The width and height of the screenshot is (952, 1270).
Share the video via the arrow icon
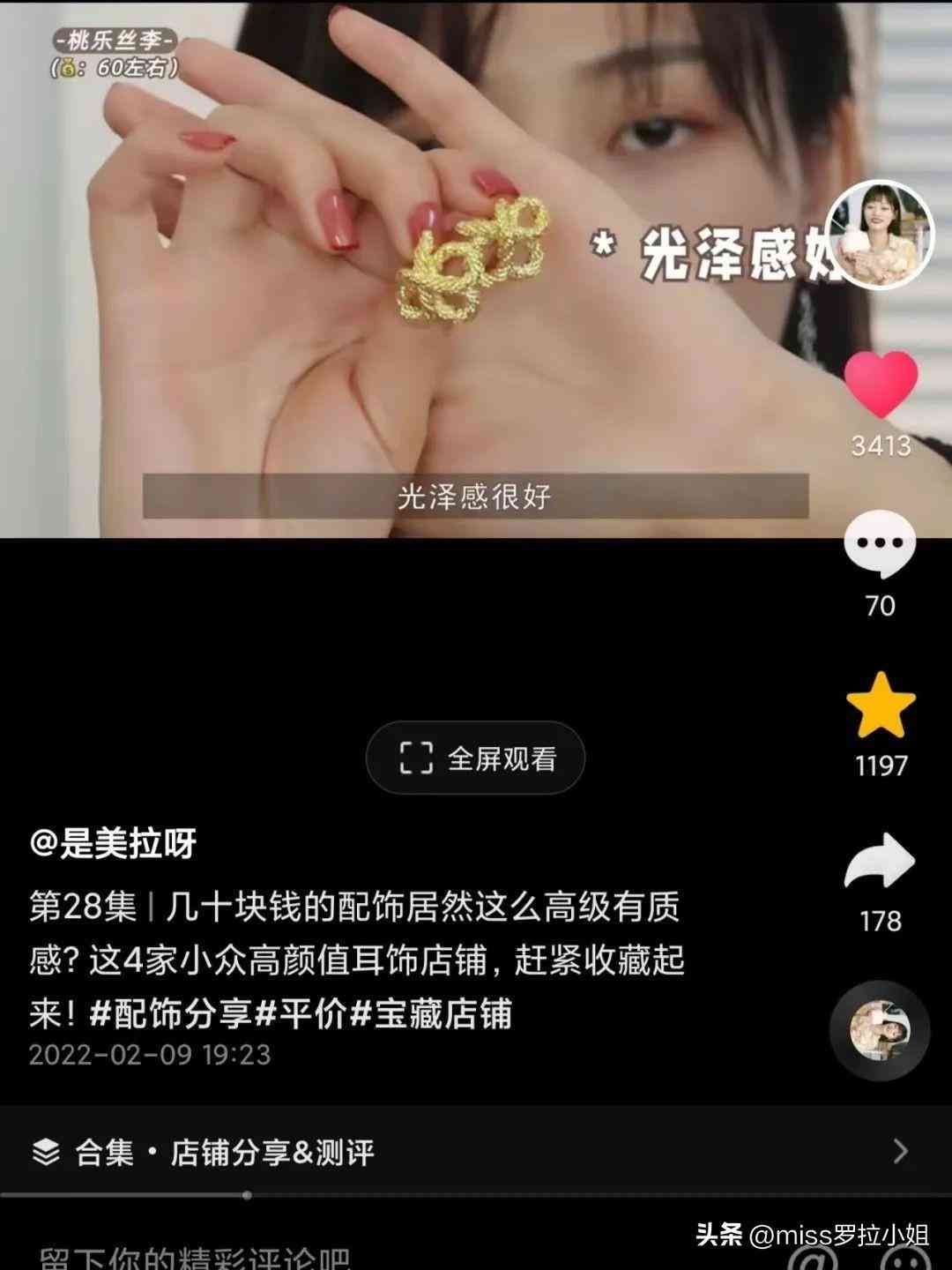[x=880, y=861]
